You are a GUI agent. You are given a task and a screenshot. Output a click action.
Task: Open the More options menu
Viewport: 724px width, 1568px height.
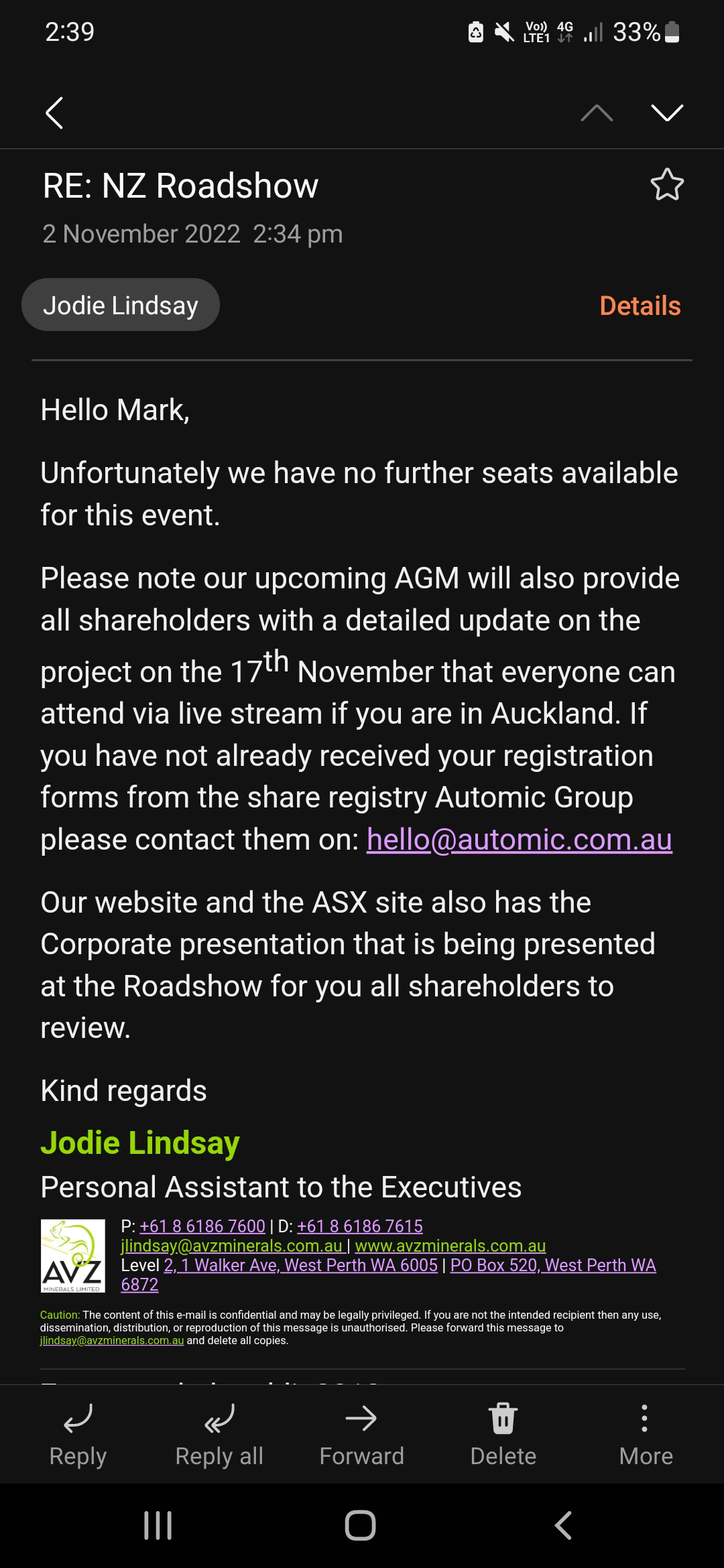(x=645, y=1434)
